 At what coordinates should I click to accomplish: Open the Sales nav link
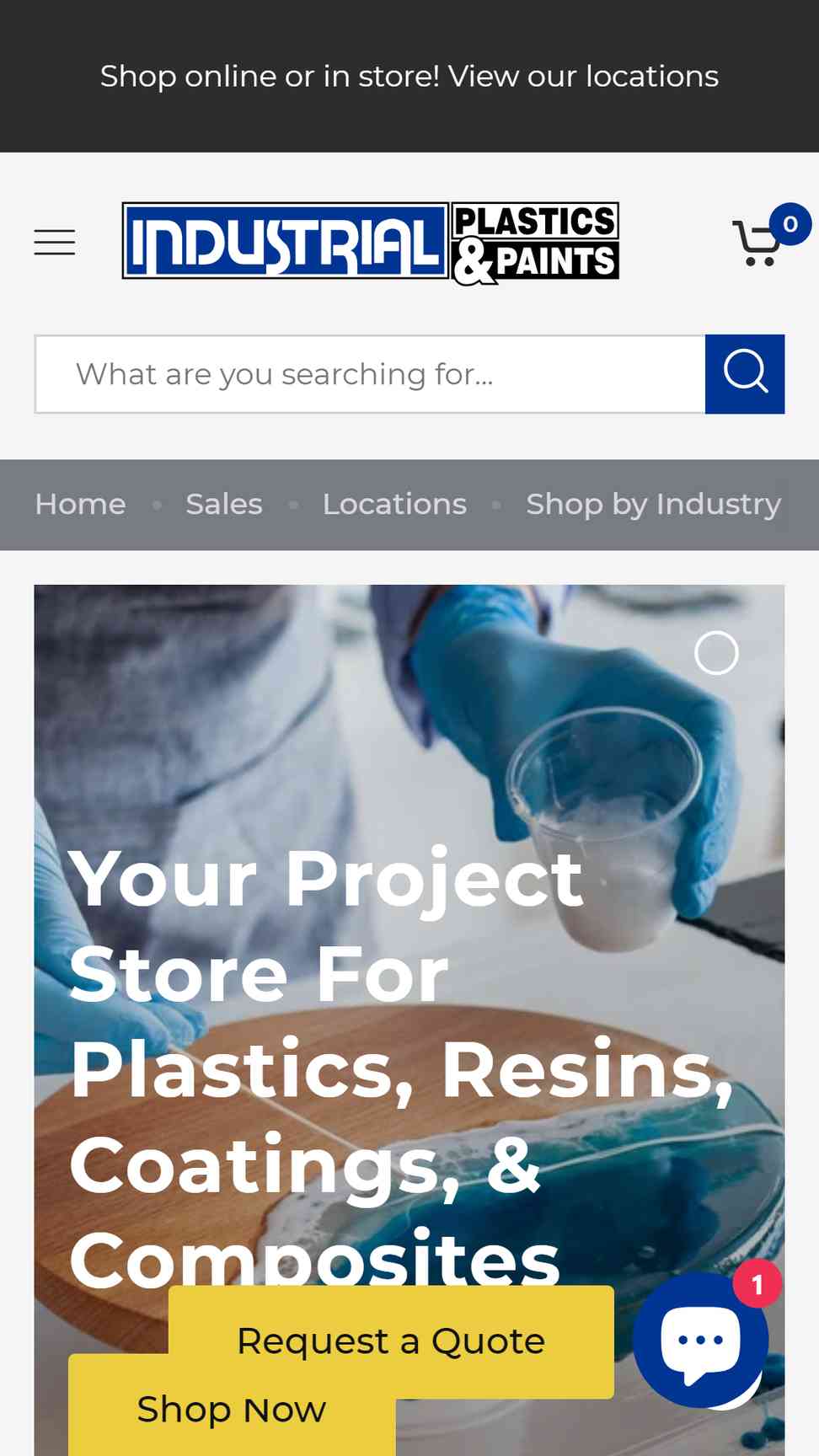(x=224, y=504)
